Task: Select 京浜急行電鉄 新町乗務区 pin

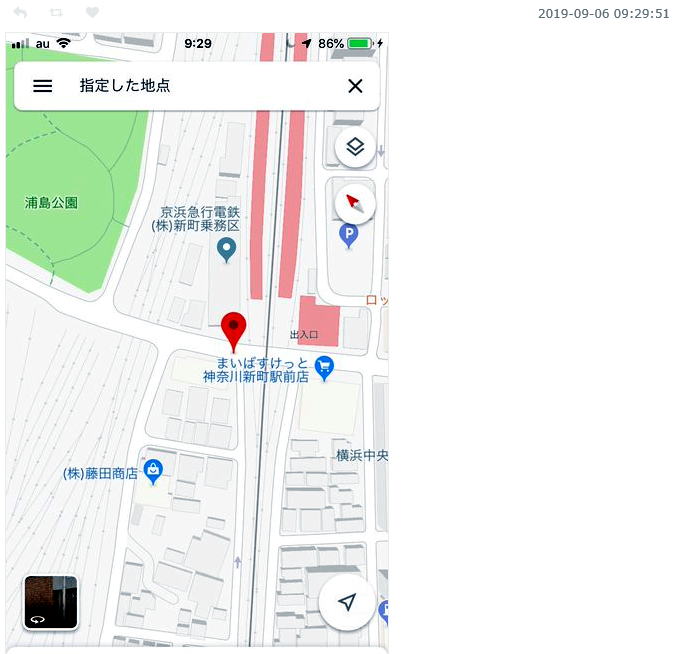Action: (x=227, y=248)
